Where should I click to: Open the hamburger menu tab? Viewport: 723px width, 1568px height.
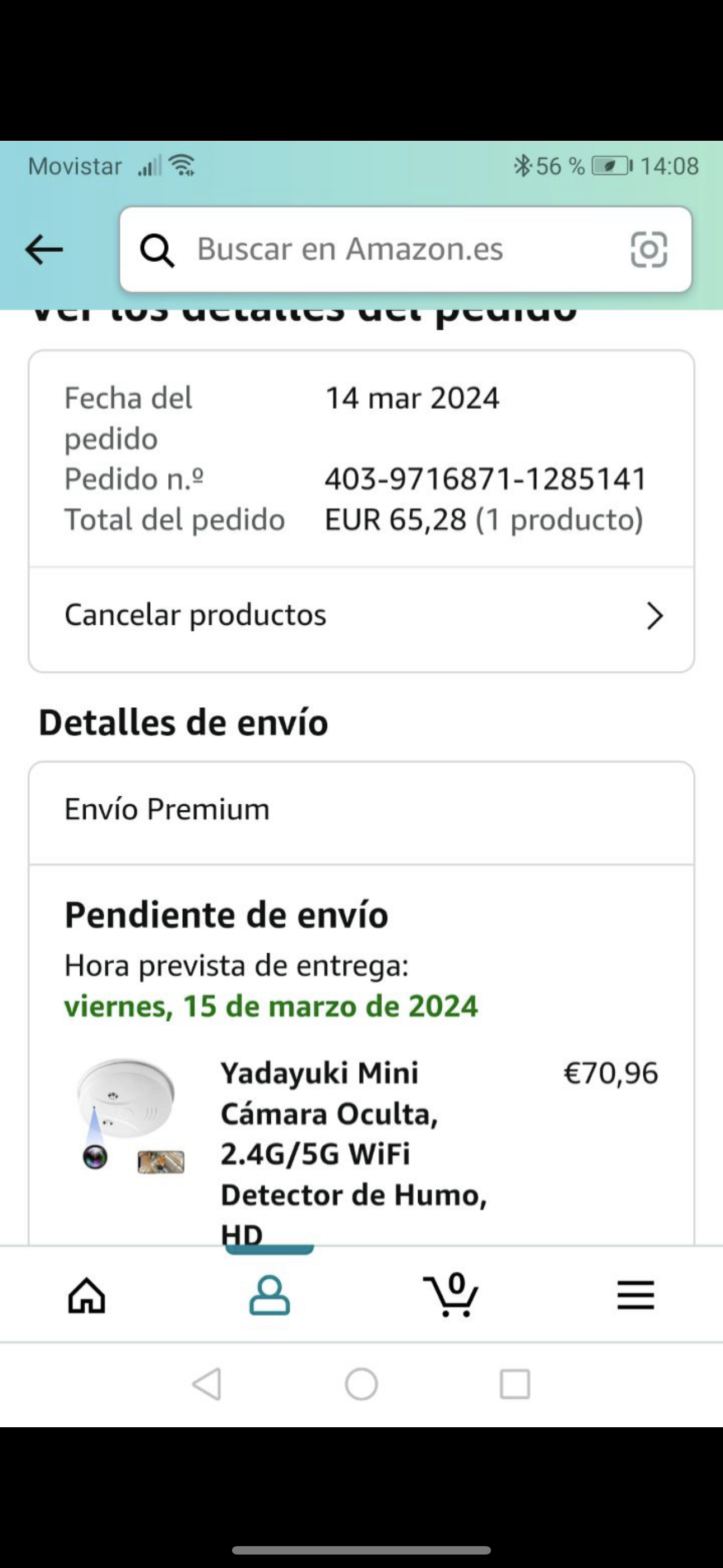click(636, 1295)
